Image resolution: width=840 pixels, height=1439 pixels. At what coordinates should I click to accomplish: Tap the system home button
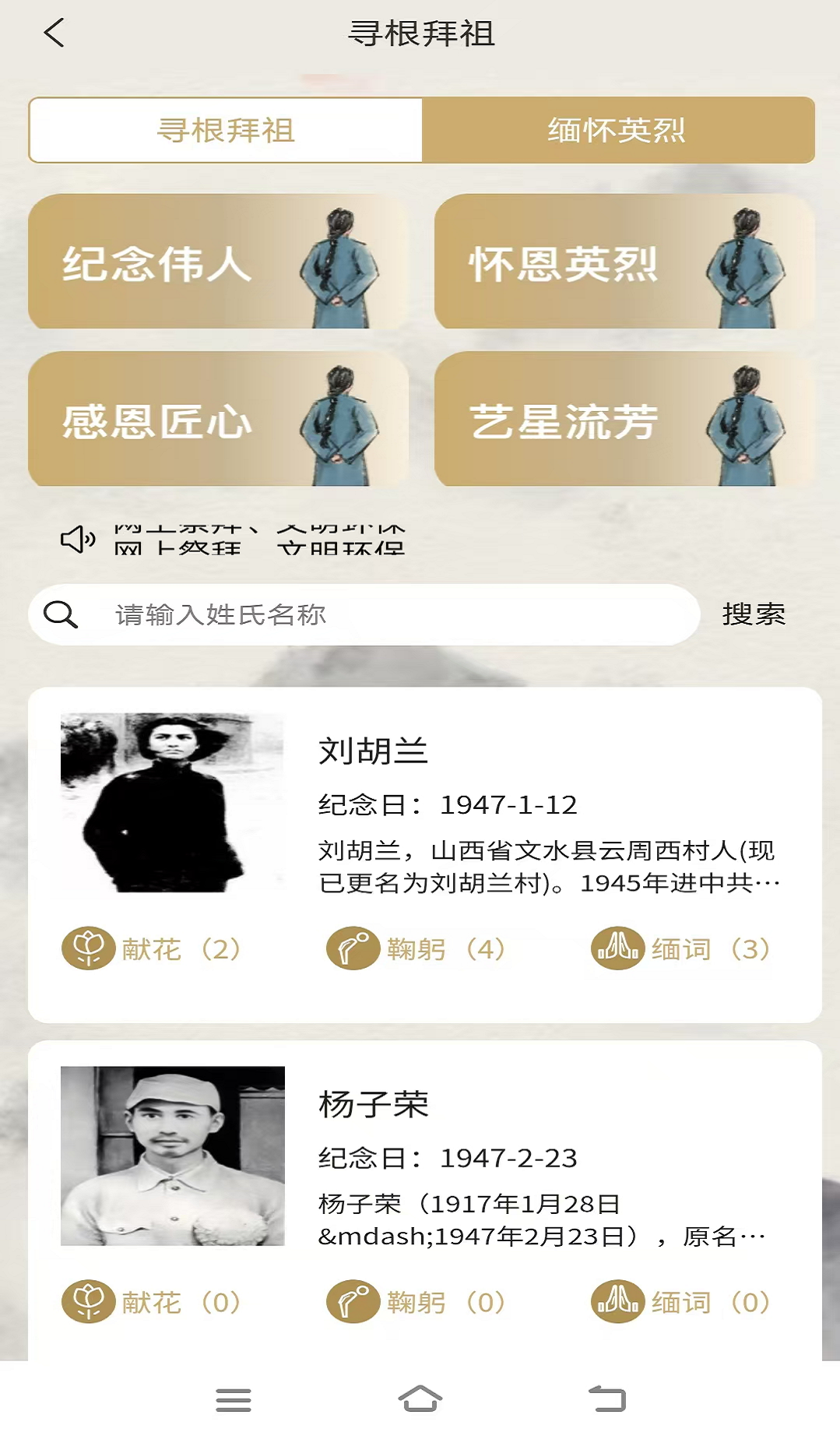point(420,1399)
